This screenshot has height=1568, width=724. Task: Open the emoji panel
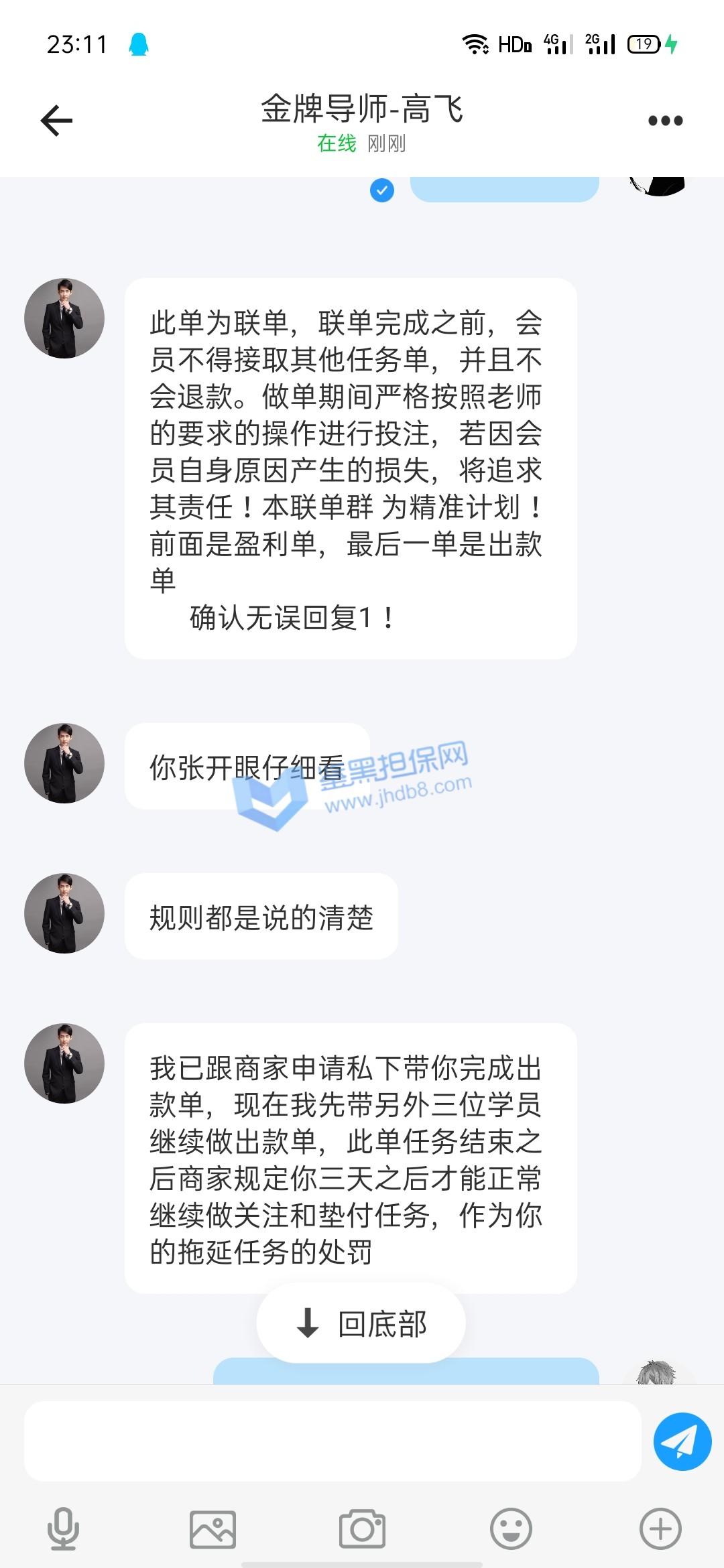[x=511, y=1529]
